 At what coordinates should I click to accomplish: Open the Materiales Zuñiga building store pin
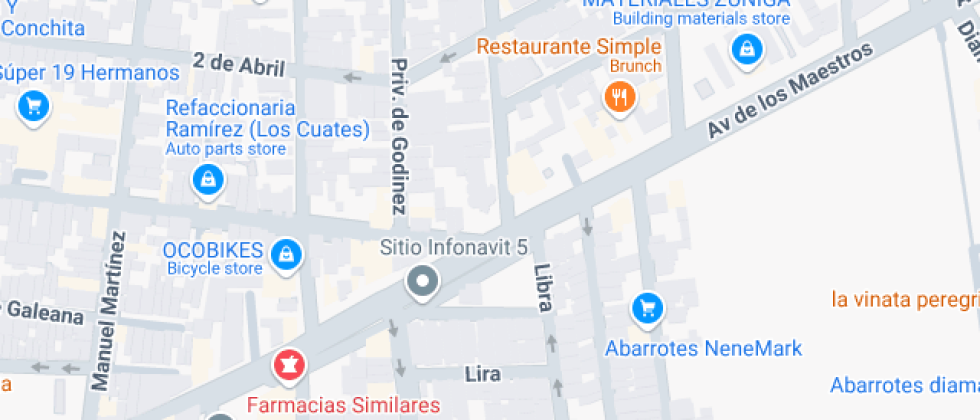pos(746,47)
